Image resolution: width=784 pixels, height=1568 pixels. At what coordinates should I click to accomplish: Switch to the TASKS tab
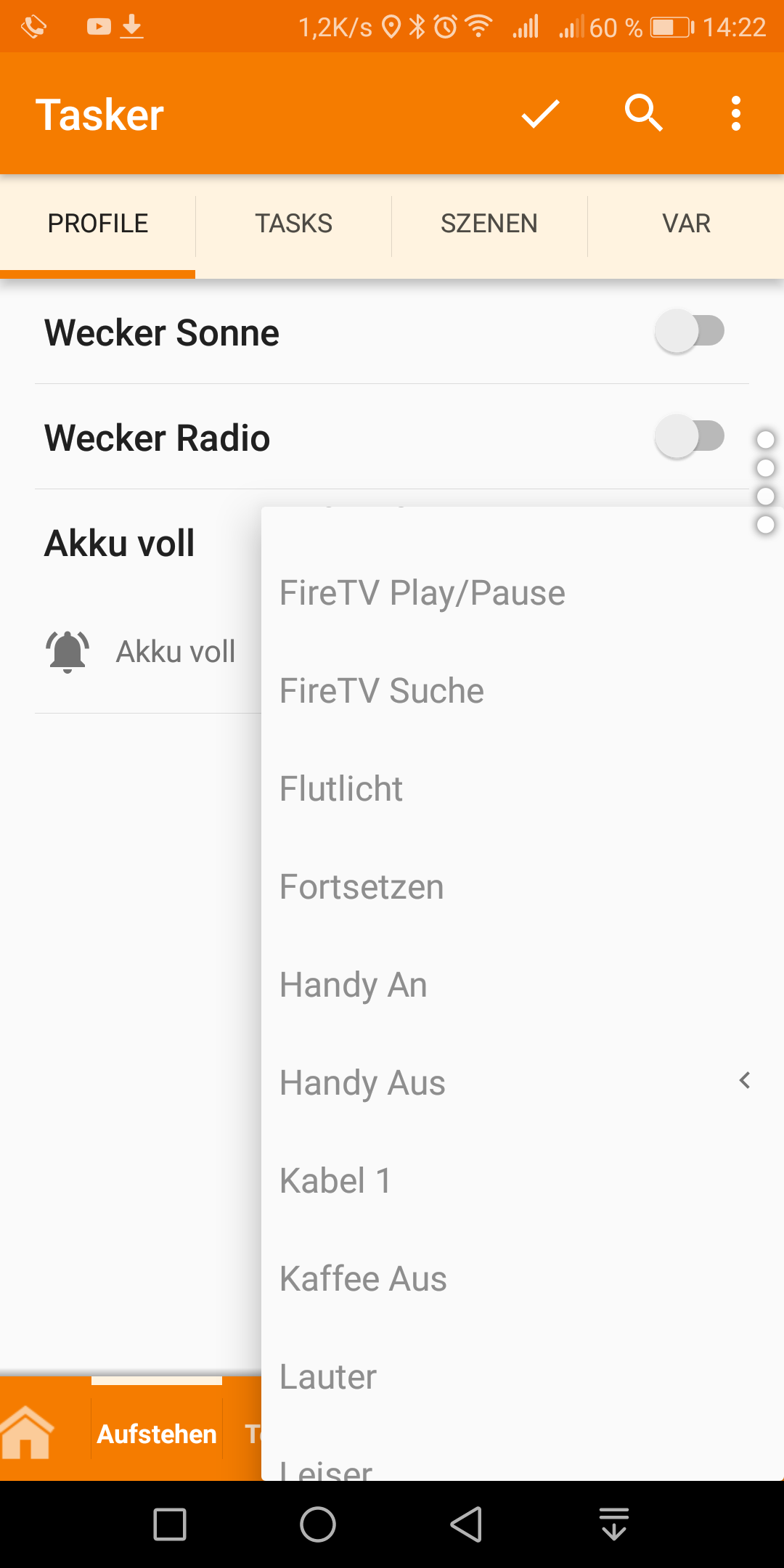[293, 224]
